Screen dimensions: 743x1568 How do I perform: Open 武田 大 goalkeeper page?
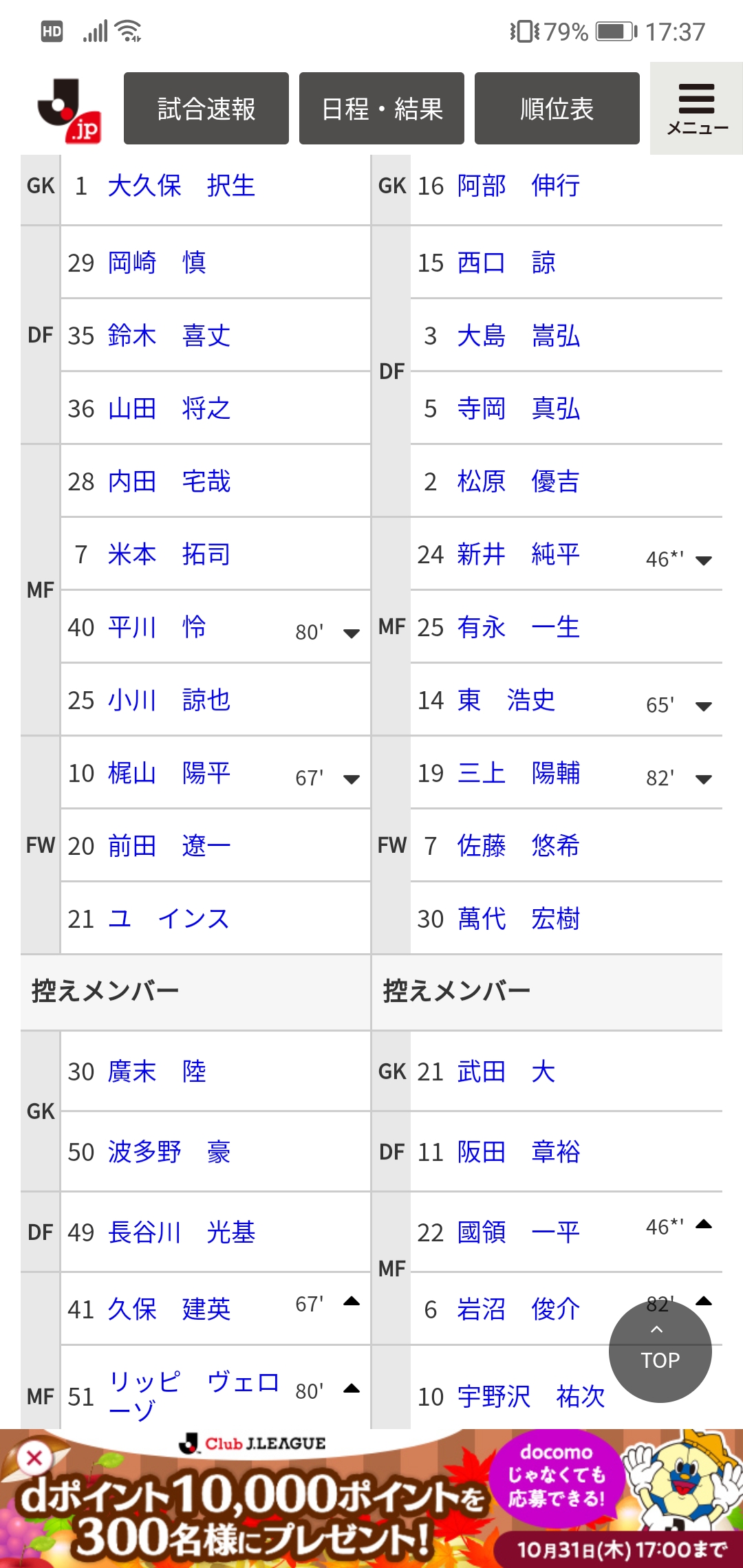[x=506, y=1071]
